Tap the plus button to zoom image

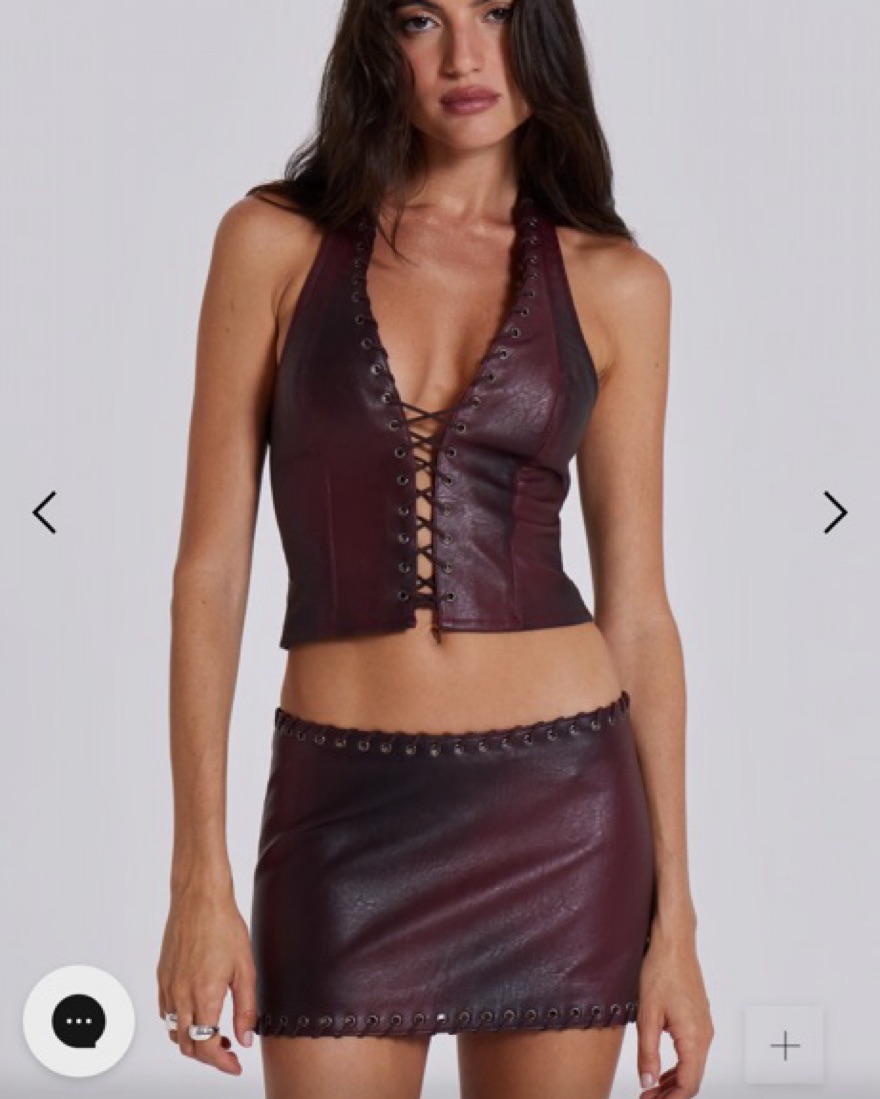pos(785,1046)
